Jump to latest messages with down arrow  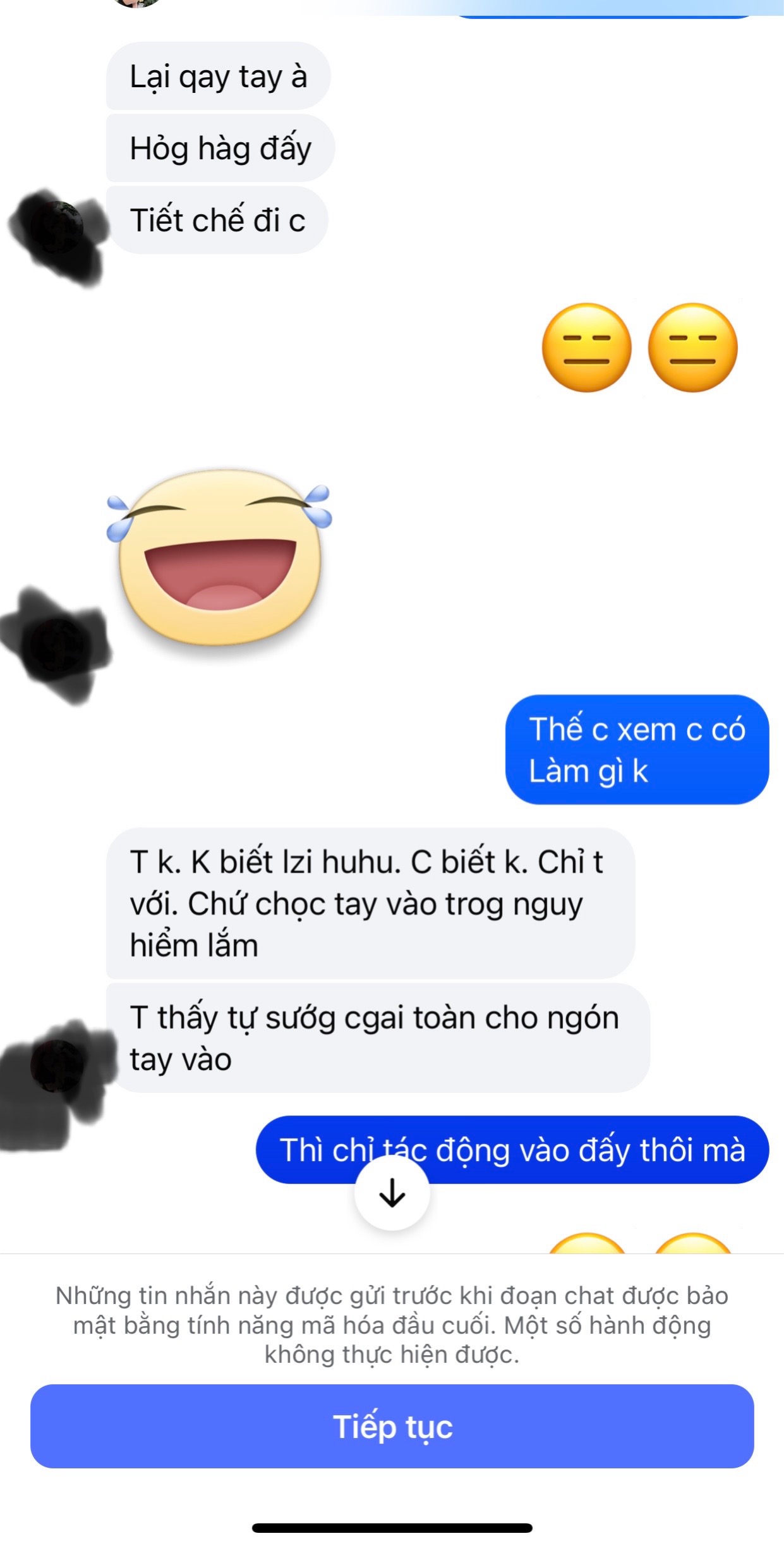(392, 1193)
